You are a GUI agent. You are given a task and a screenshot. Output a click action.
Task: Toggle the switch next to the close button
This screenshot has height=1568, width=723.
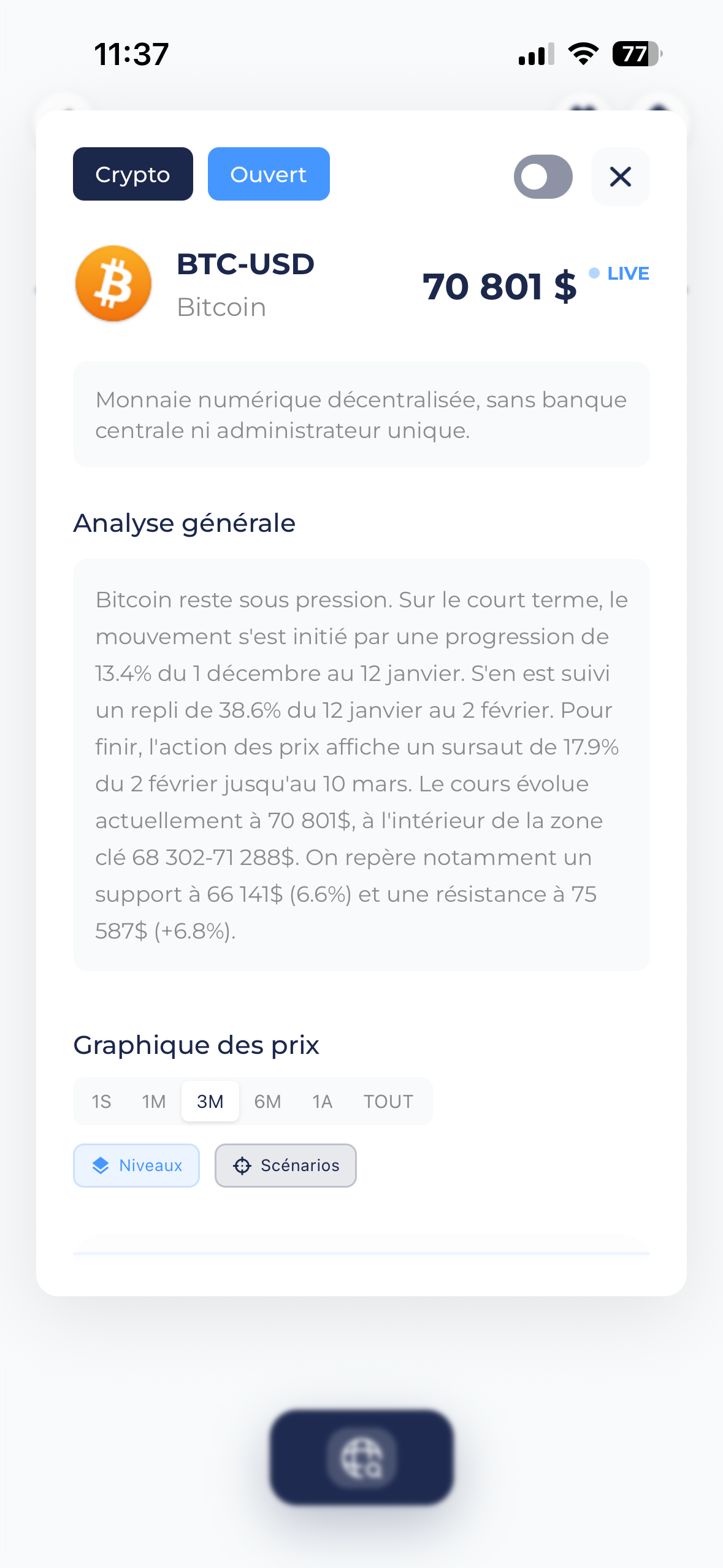pos(543,177)
